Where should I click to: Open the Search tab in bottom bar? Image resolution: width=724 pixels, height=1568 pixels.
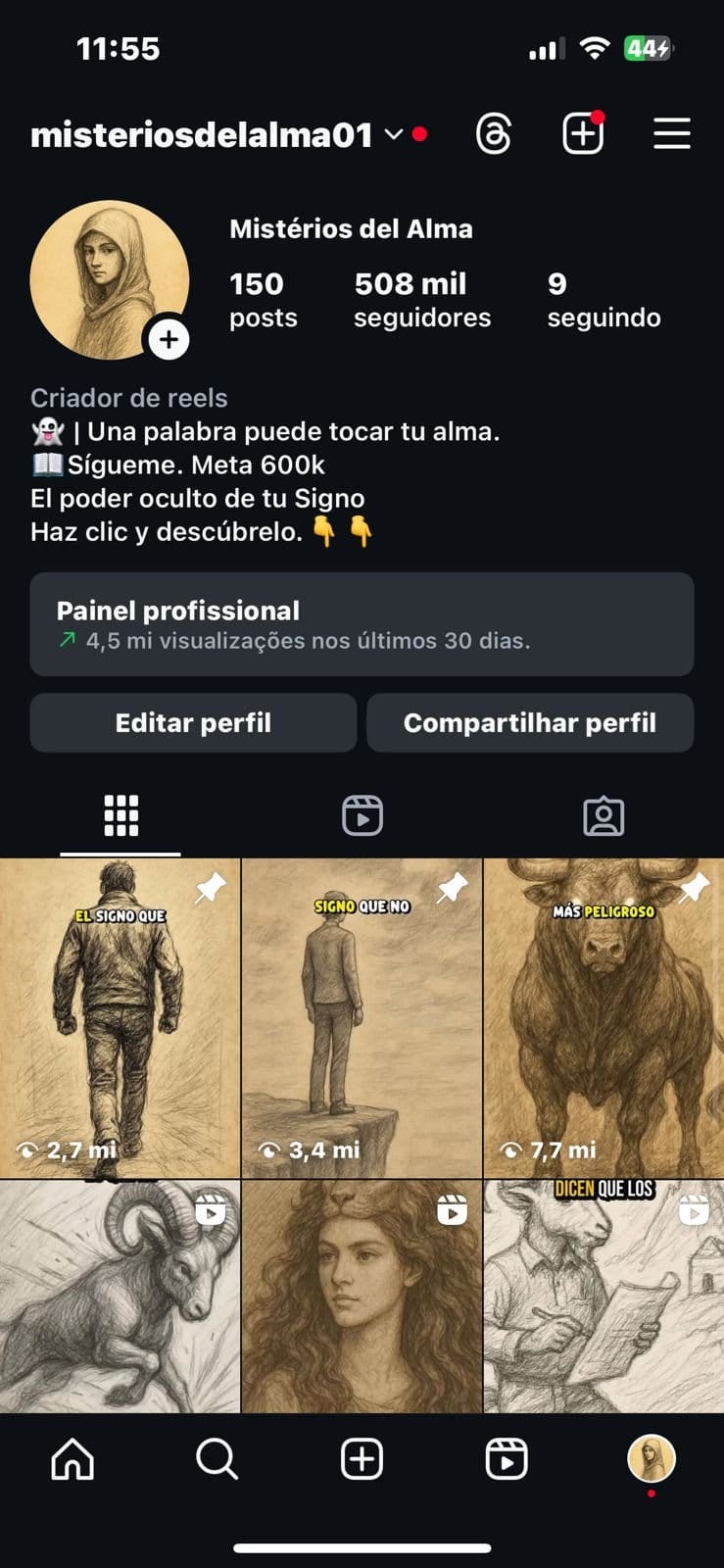[x=217, y=1459]
